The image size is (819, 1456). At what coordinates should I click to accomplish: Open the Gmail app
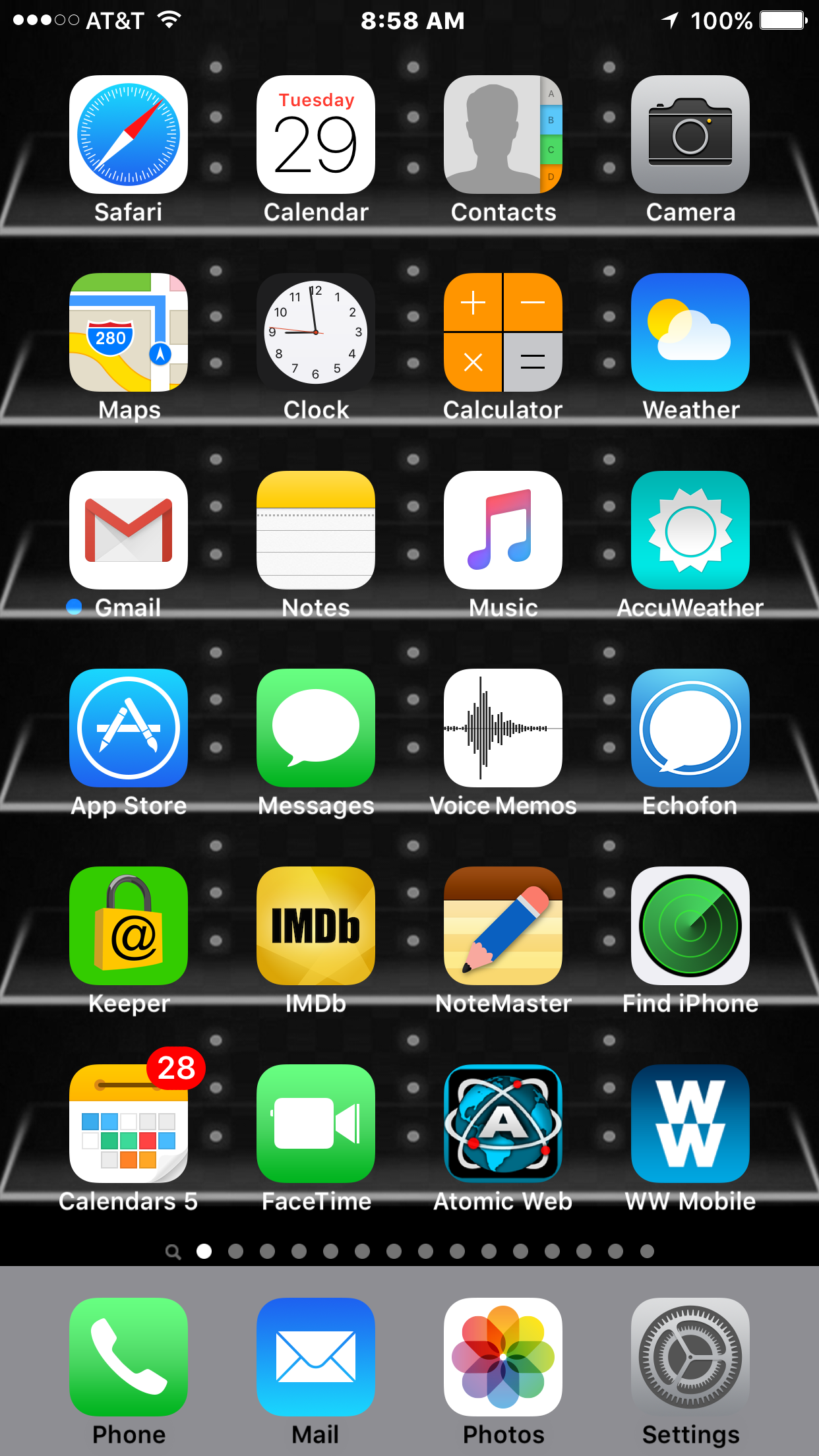(129, 530)
